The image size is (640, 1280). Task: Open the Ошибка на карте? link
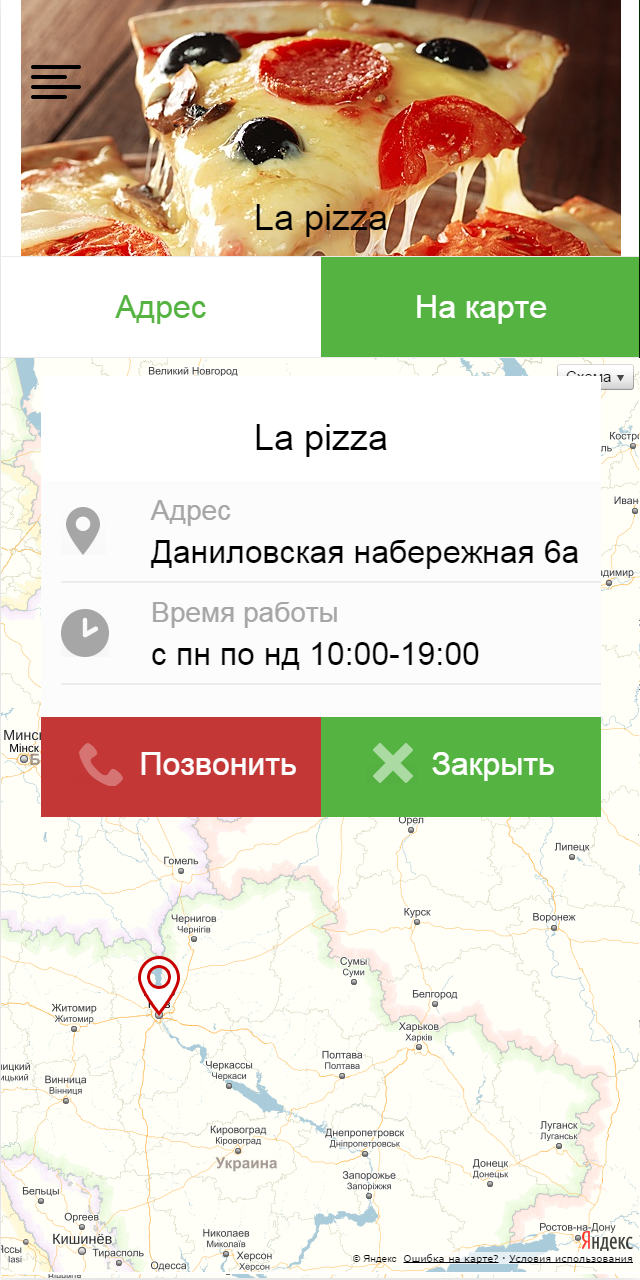point(451,1258)
